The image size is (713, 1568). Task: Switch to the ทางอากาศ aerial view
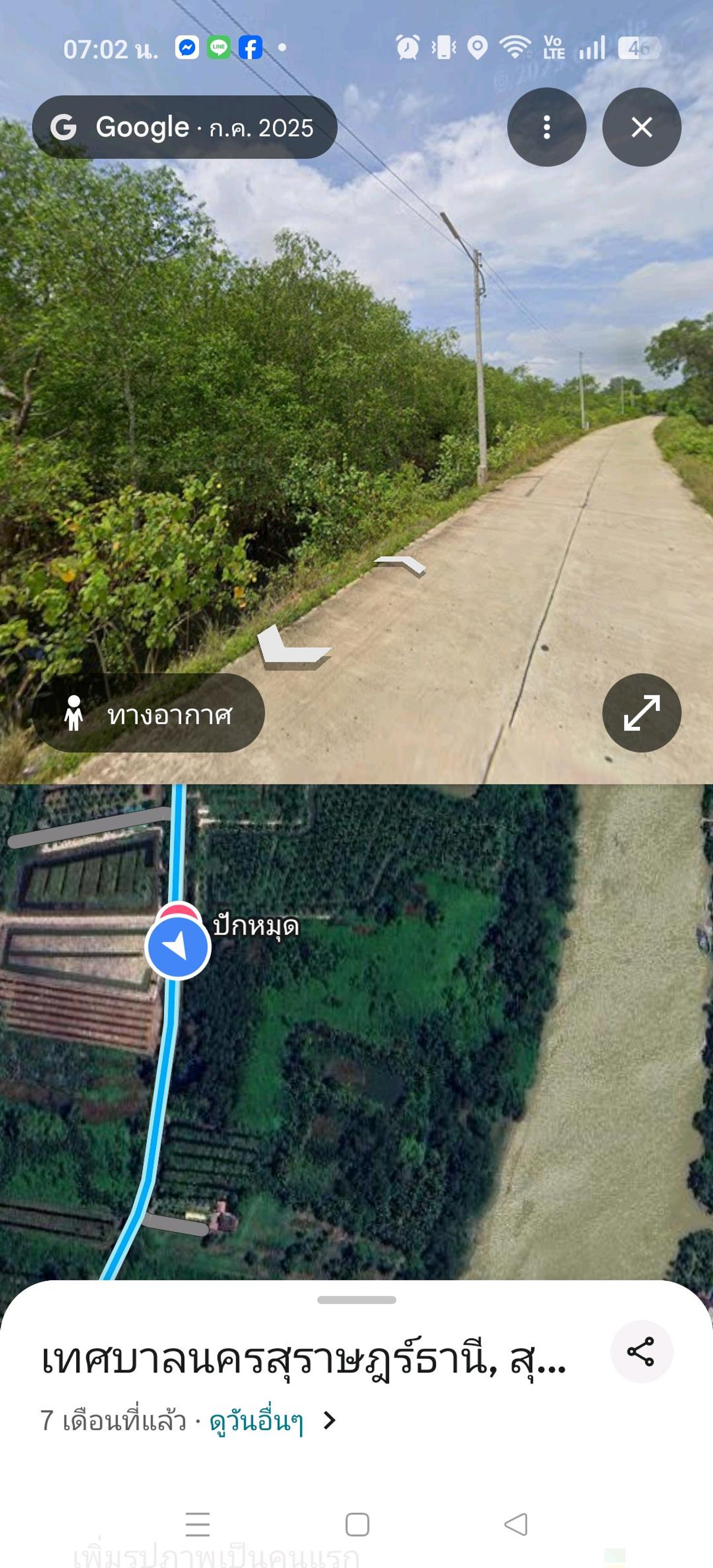point(149,713)
